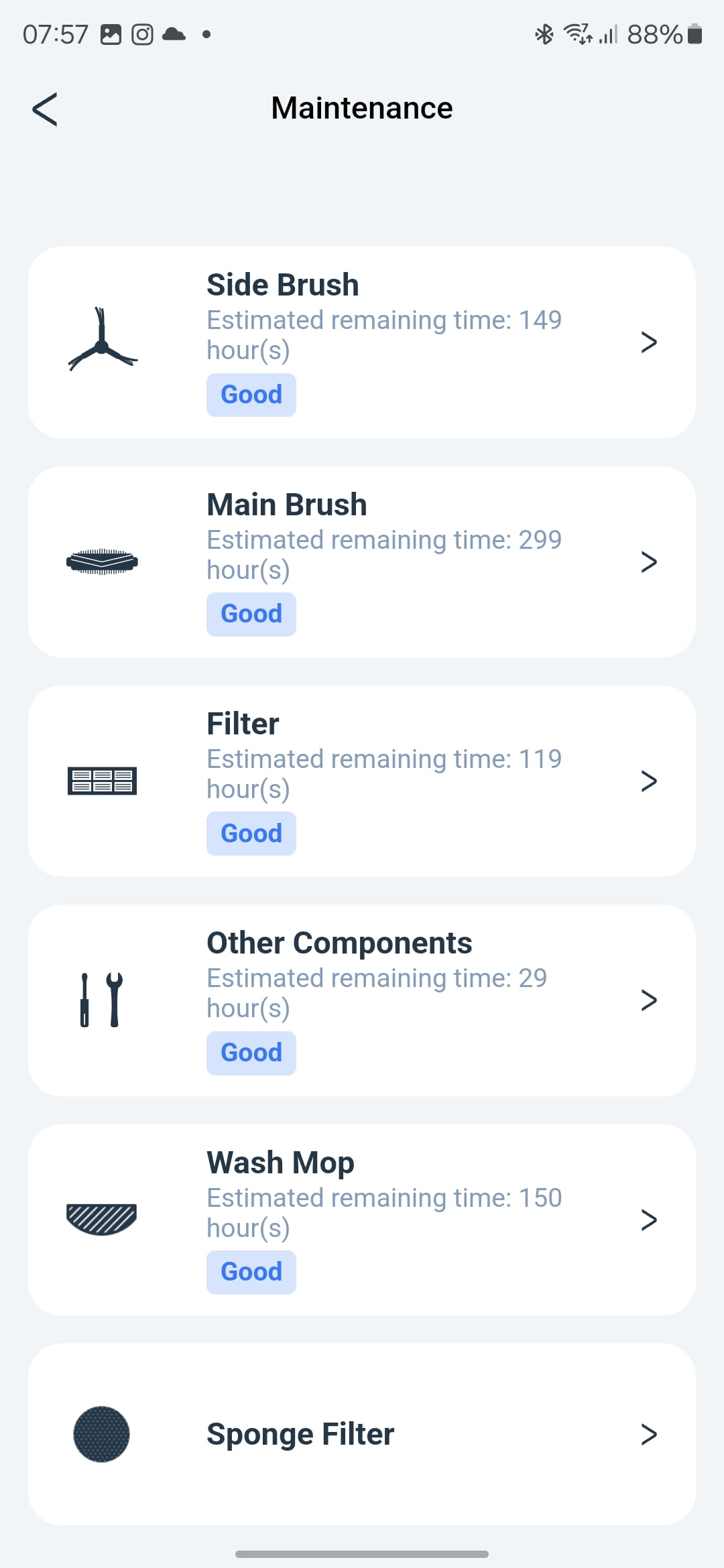View Filter remaining time details
The width and height of the screenshot is (724, 1568).
pos(362,781)
